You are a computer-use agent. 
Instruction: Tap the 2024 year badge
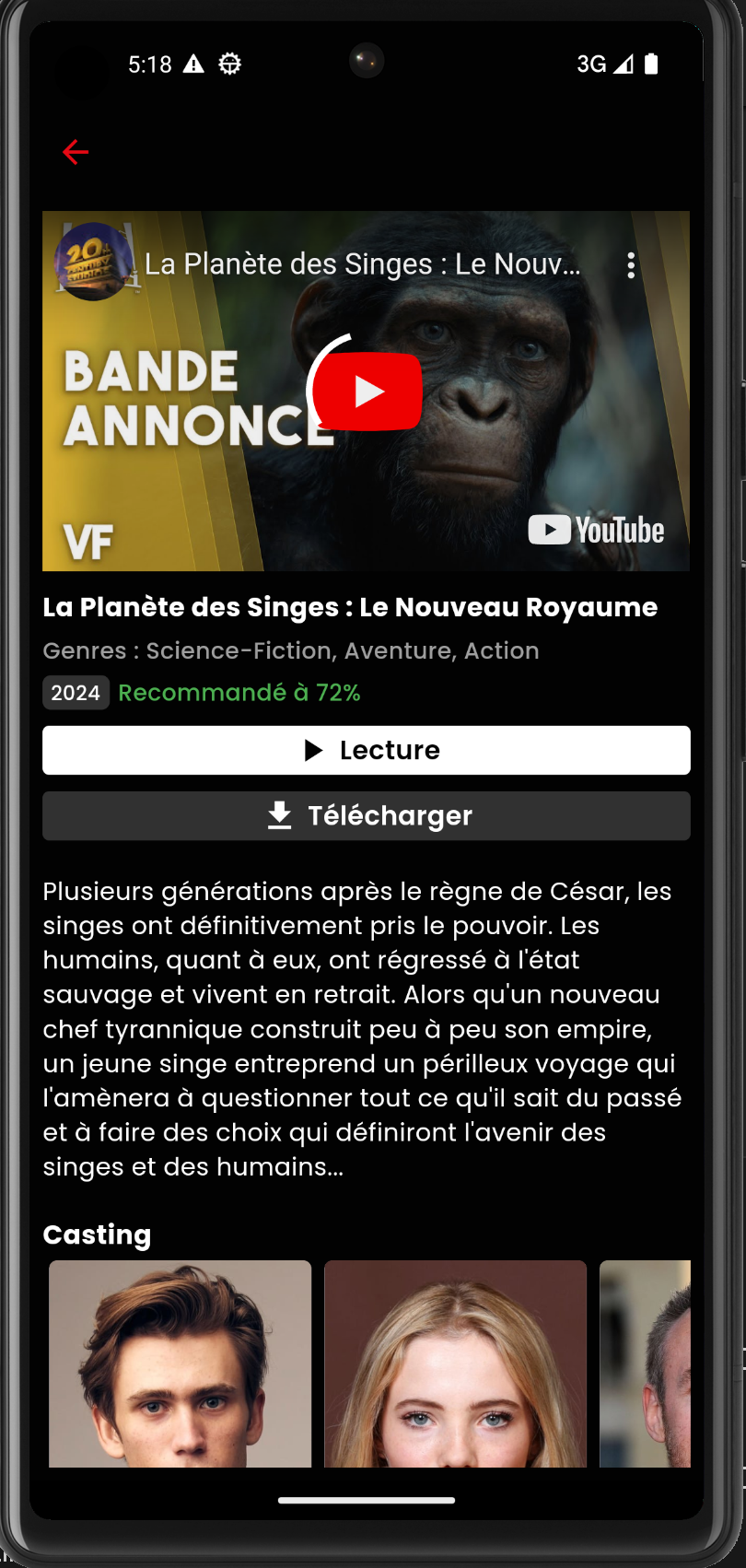(x=76, y=692)
